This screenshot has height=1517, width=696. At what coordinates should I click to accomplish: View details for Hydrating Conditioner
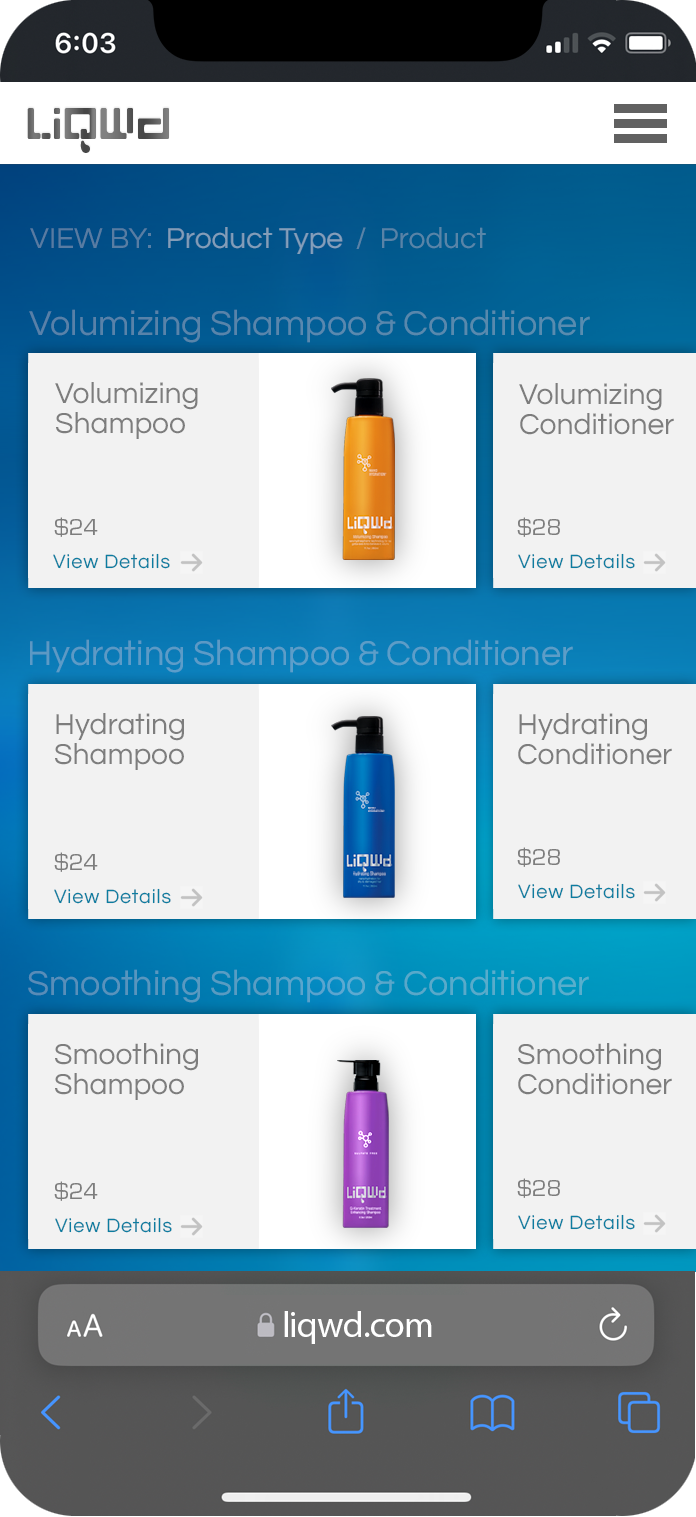[x=591, y=892]
